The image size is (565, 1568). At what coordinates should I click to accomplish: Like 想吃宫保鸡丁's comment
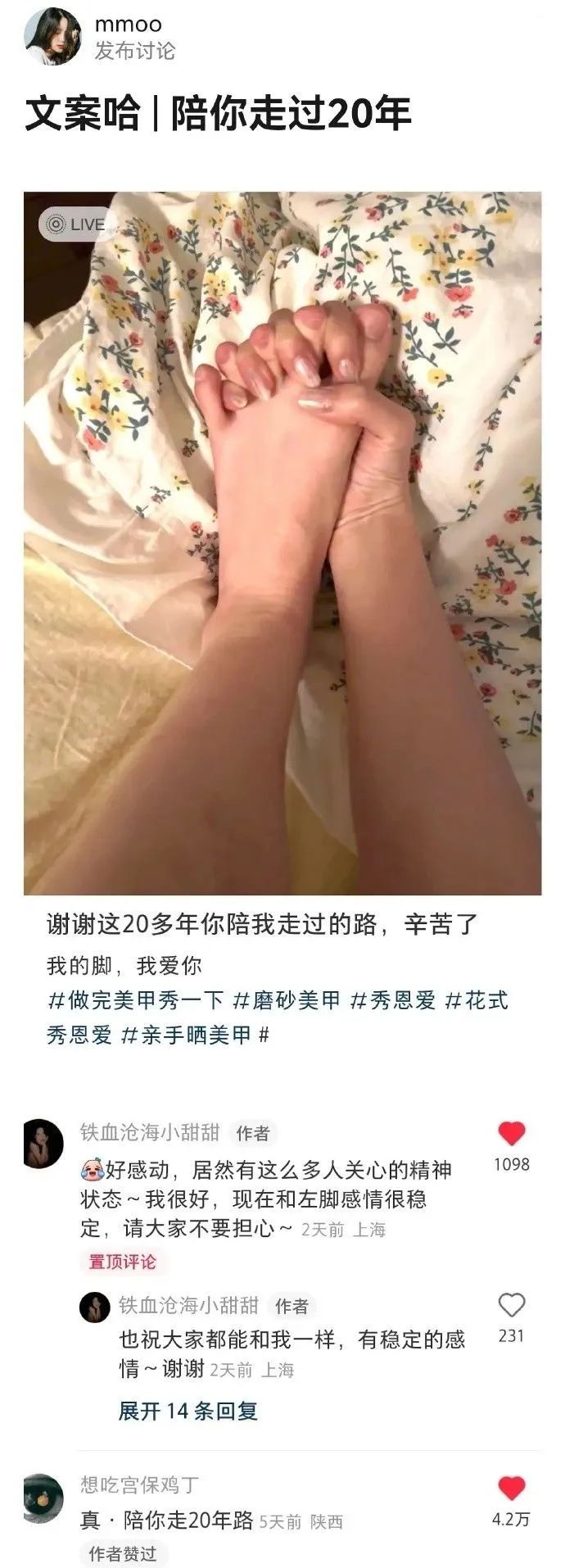(x=512, y=1488)
